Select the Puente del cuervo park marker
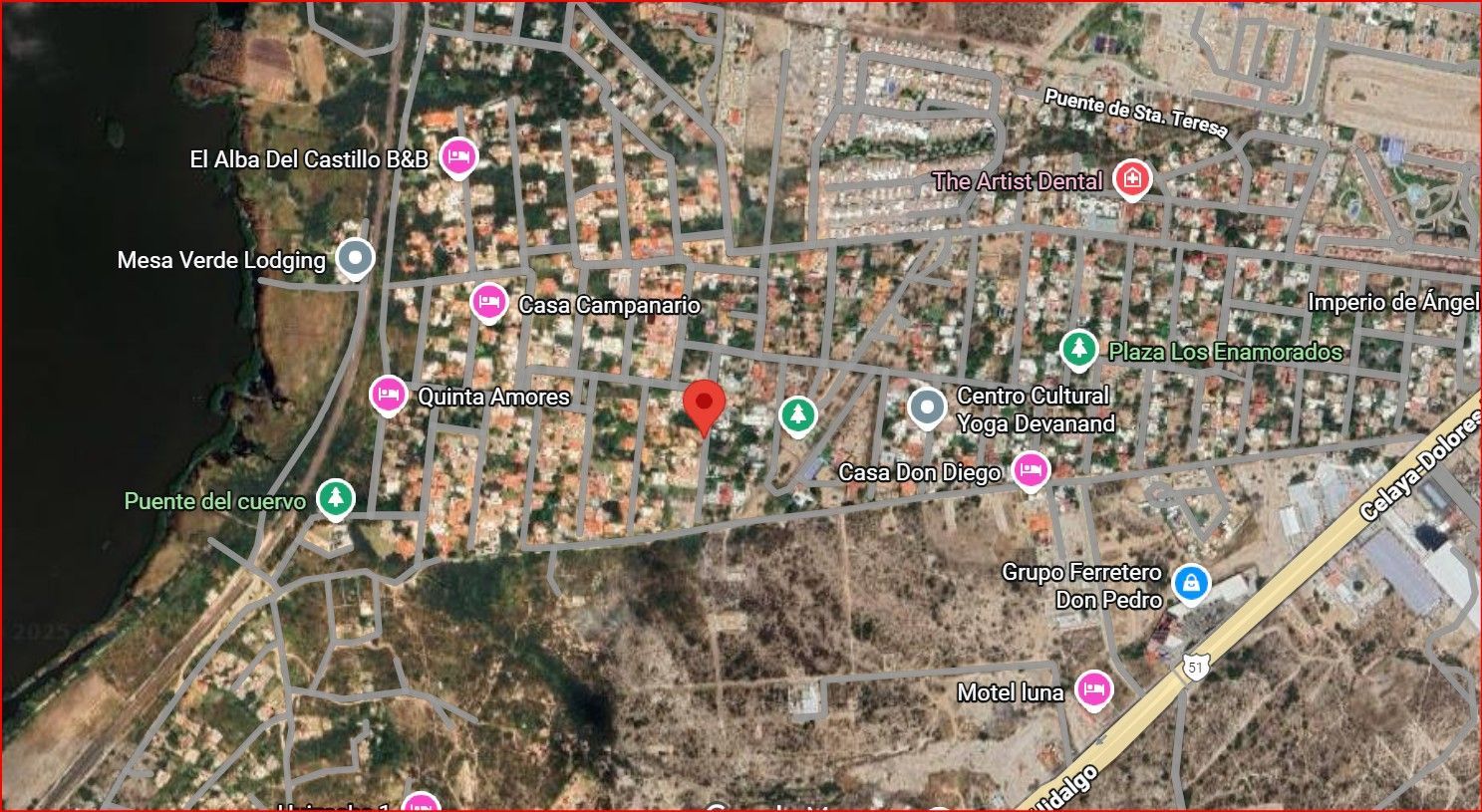 336,497
